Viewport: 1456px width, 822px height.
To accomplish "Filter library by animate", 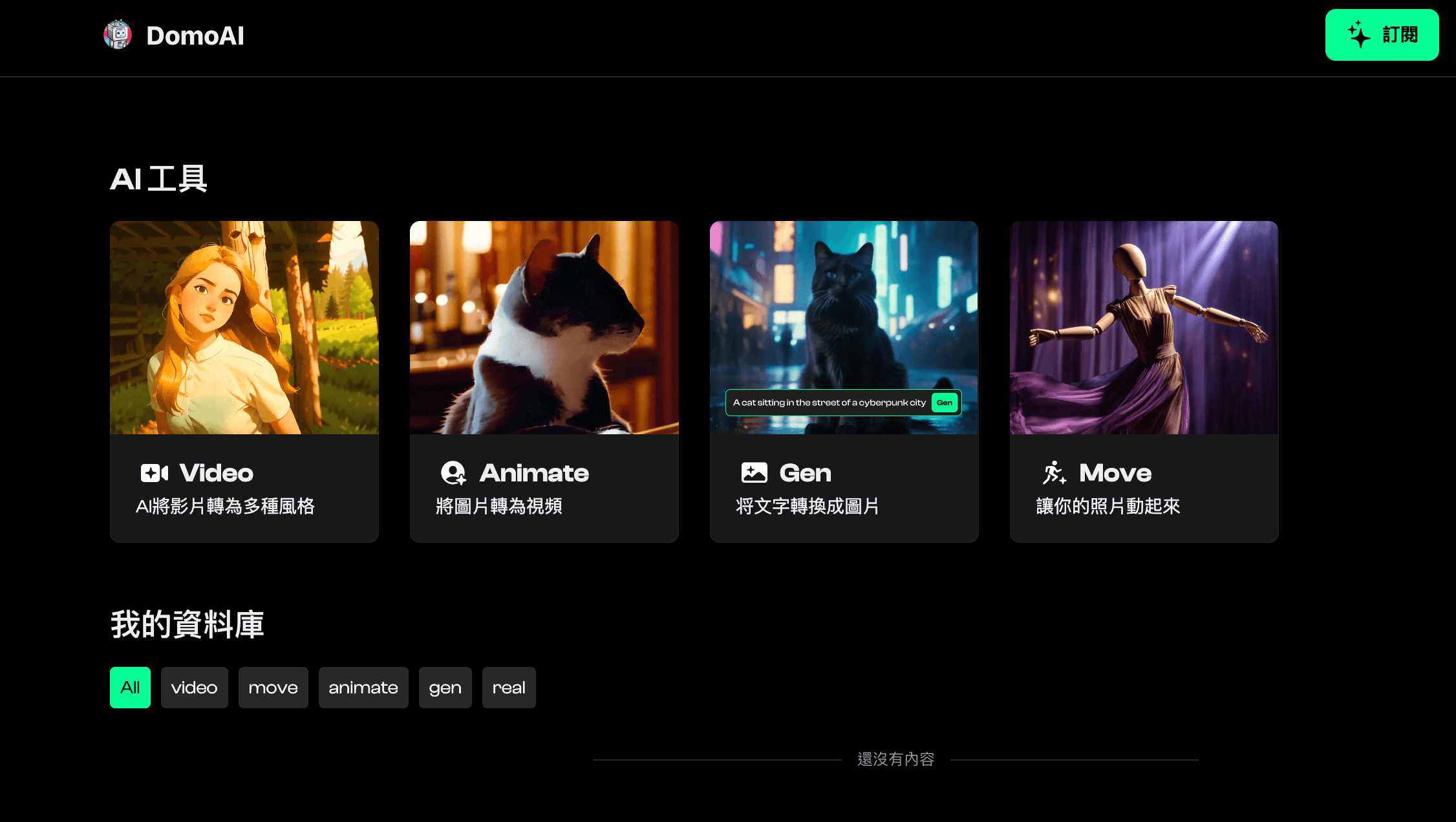I will 363,688.
